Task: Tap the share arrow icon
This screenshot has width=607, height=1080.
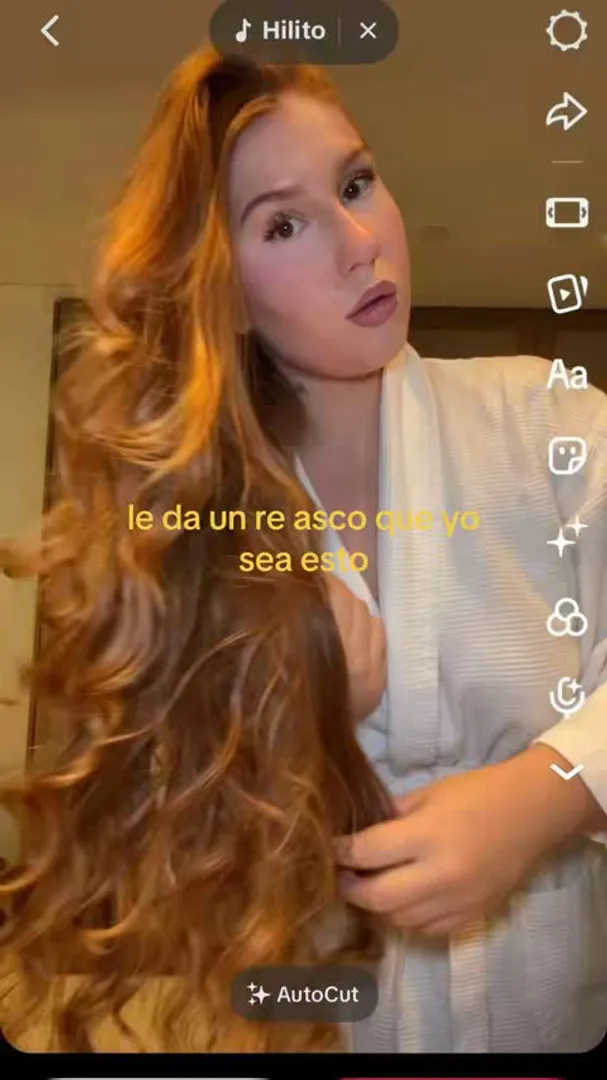Action: point(567,112)
